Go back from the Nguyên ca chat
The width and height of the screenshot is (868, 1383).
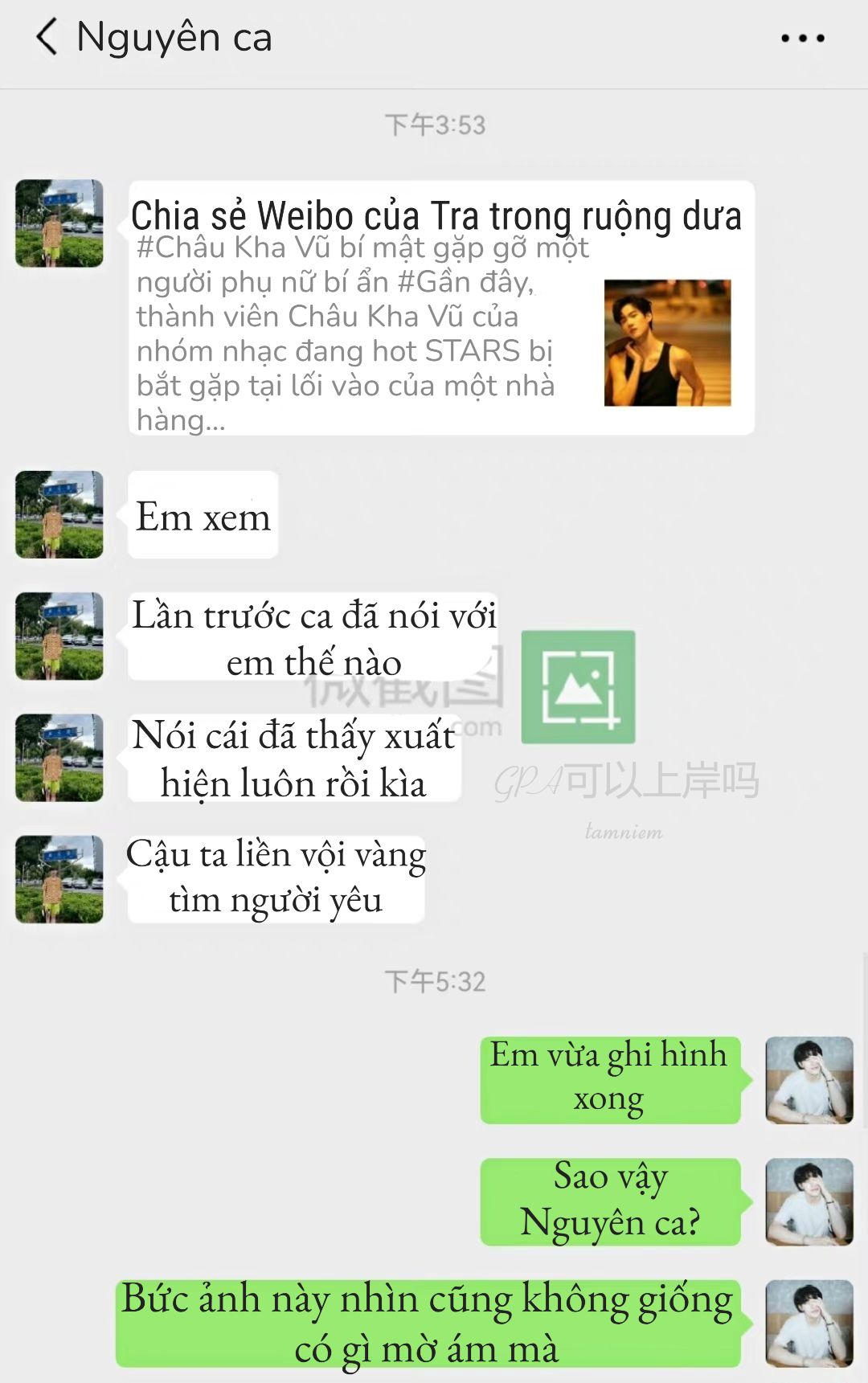coord(47,37)
